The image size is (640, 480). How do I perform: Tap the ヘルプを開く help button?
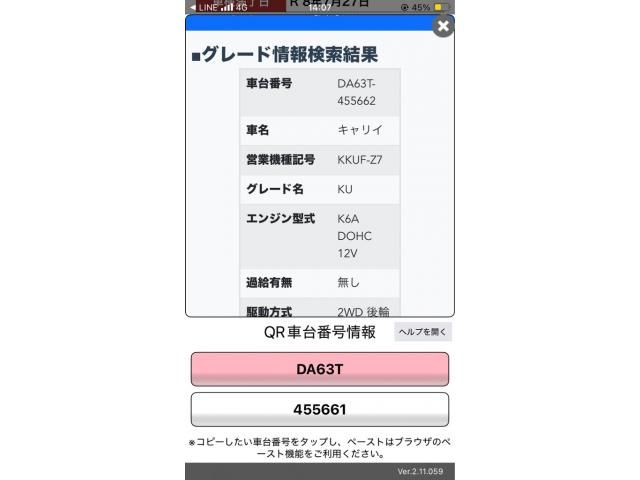click(423, 332)
